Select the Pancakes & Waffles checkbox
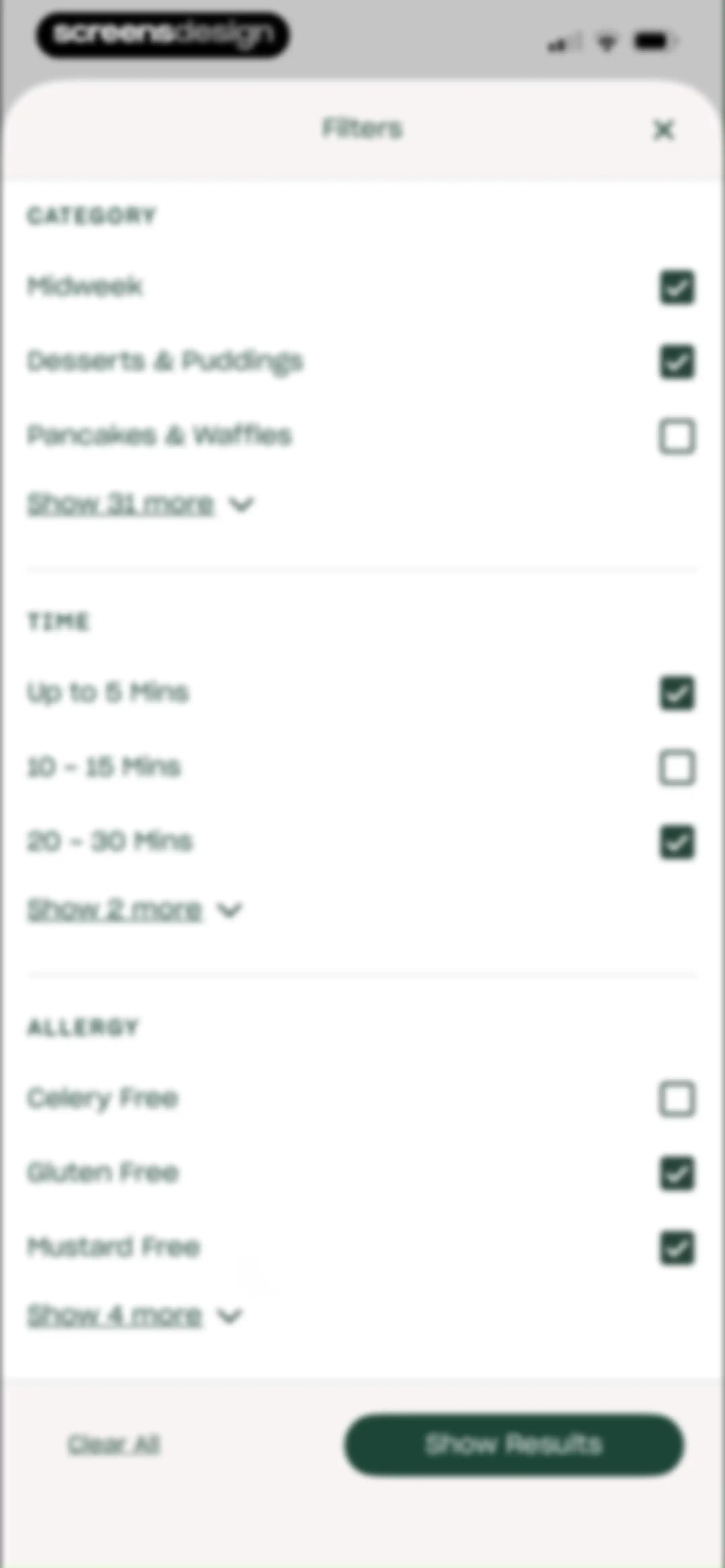Screen dimensions: 725x1568 [677, 436]
